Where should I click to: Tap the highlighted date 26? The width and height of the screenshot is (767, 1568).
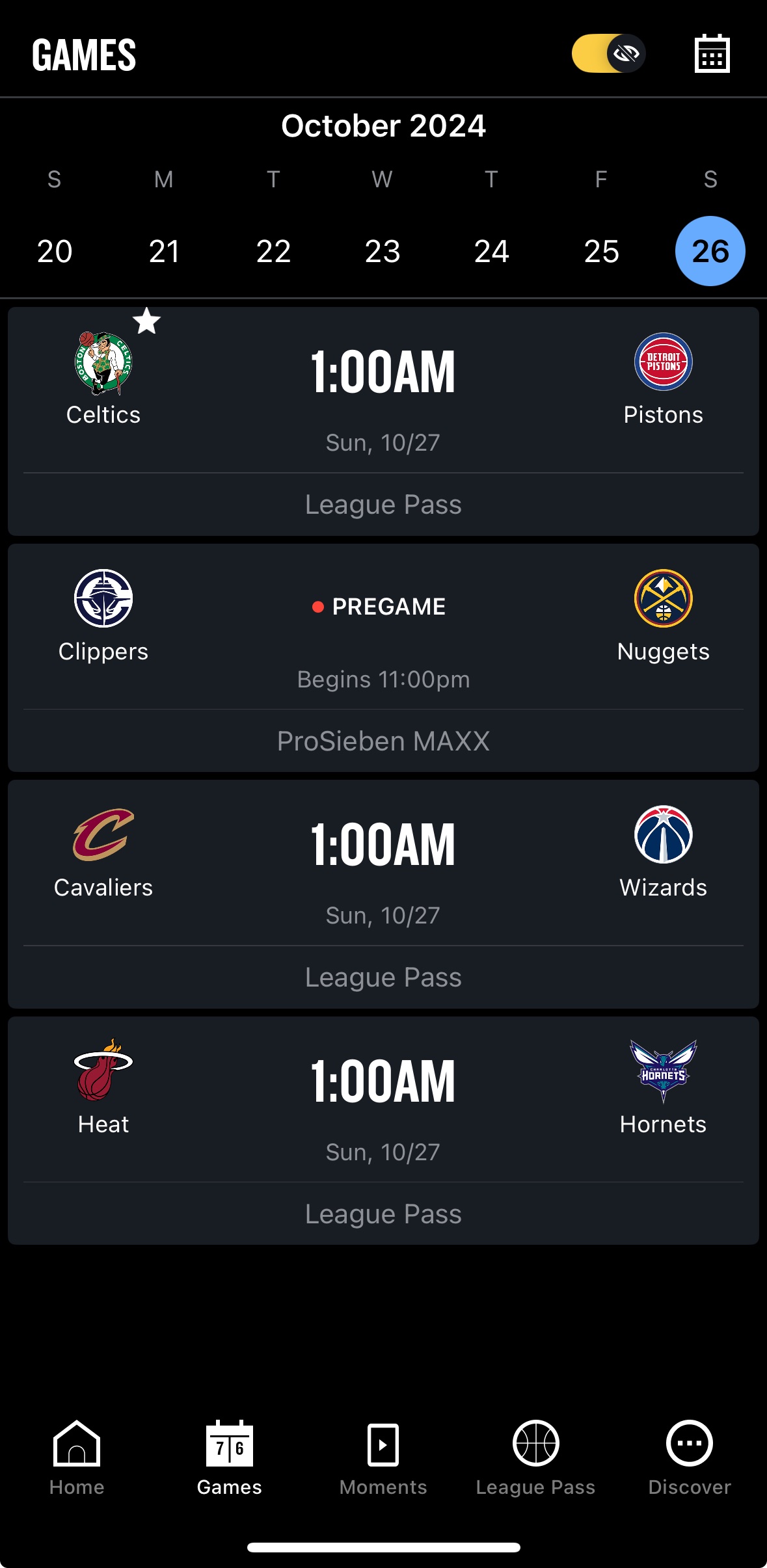pos(710,251)
